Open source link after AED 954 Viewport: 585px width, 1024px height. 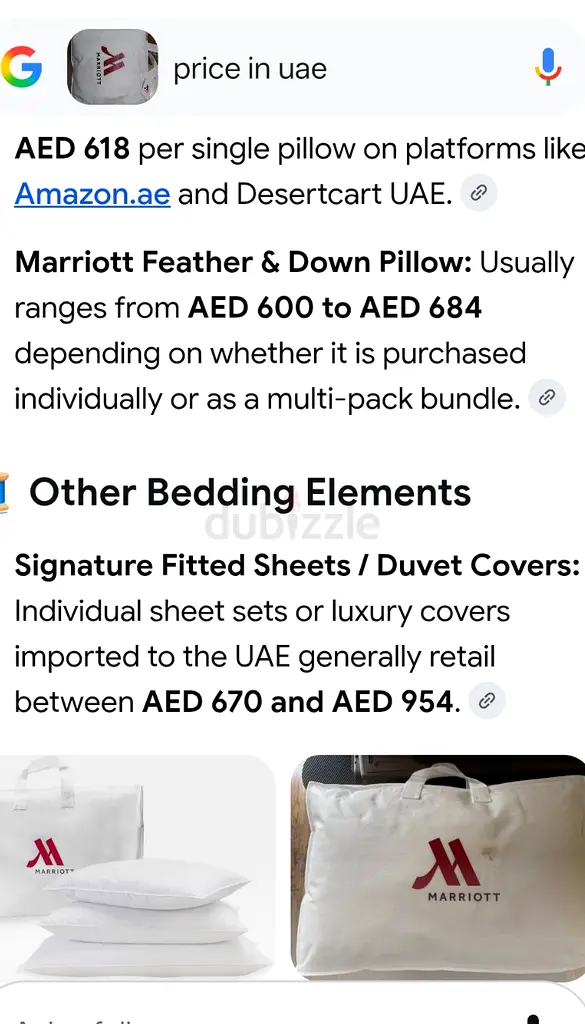coord(487,701)
